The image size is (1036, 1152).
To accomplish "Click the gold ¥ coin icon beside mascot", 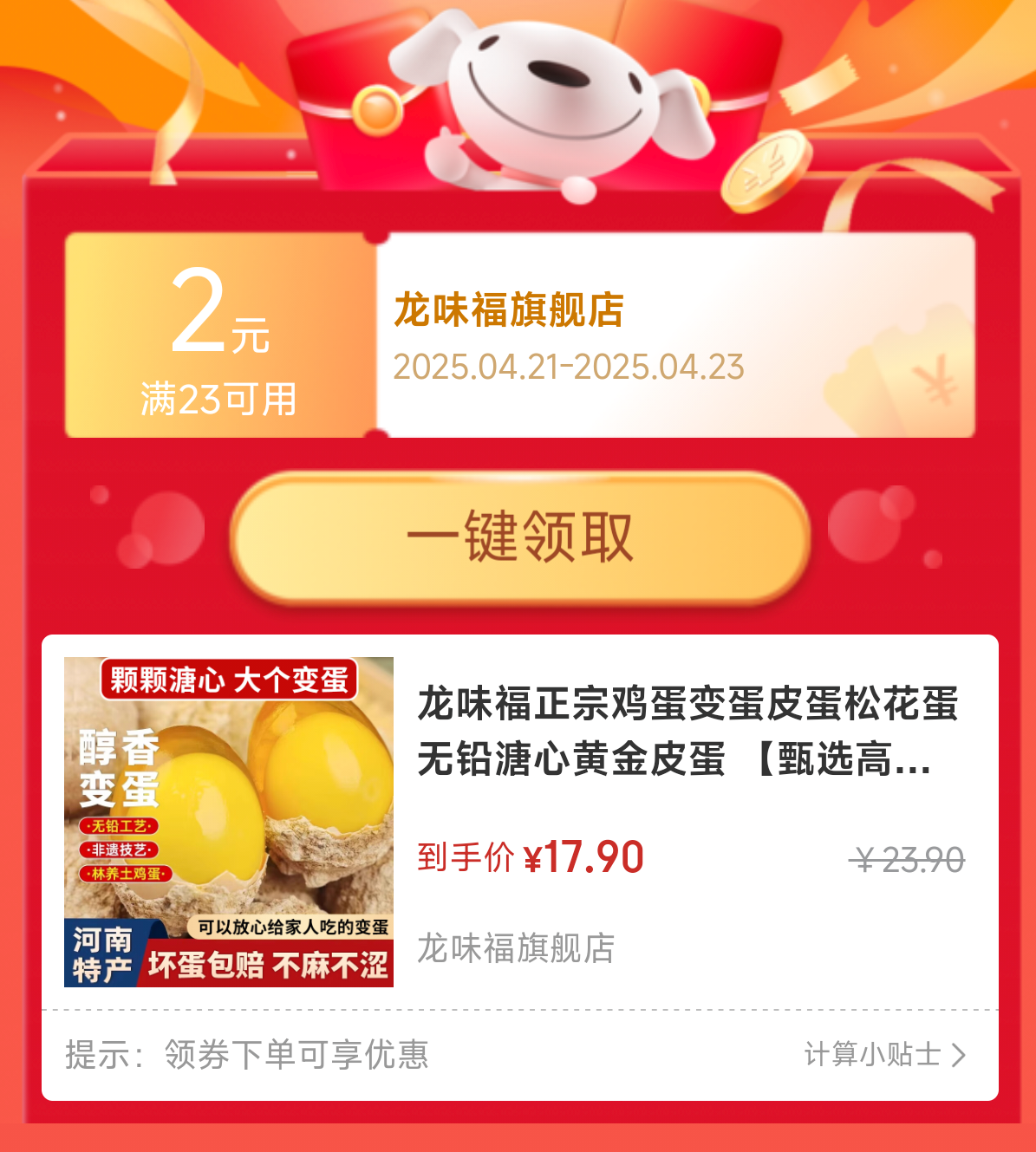I will point(766,172).
